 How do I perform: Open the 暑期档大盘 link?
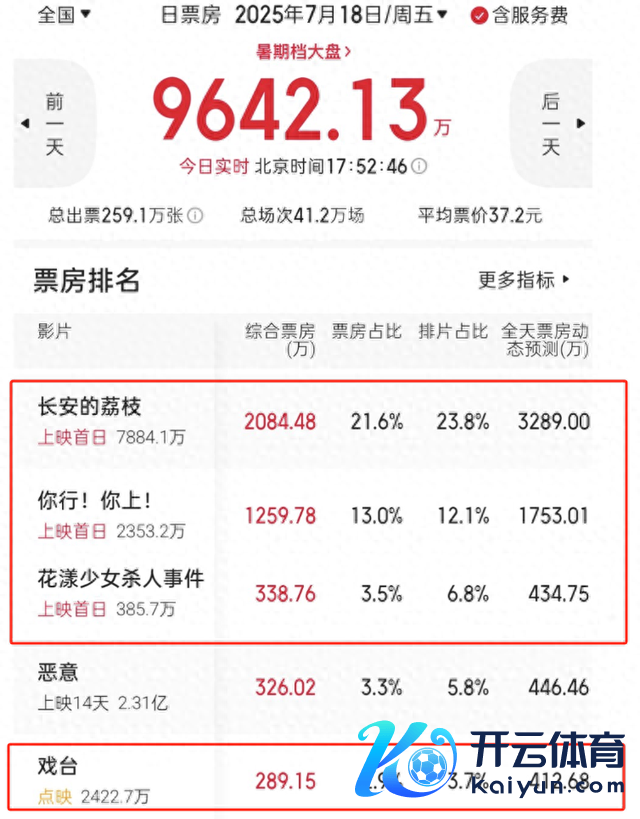click(x=304, y=50)
